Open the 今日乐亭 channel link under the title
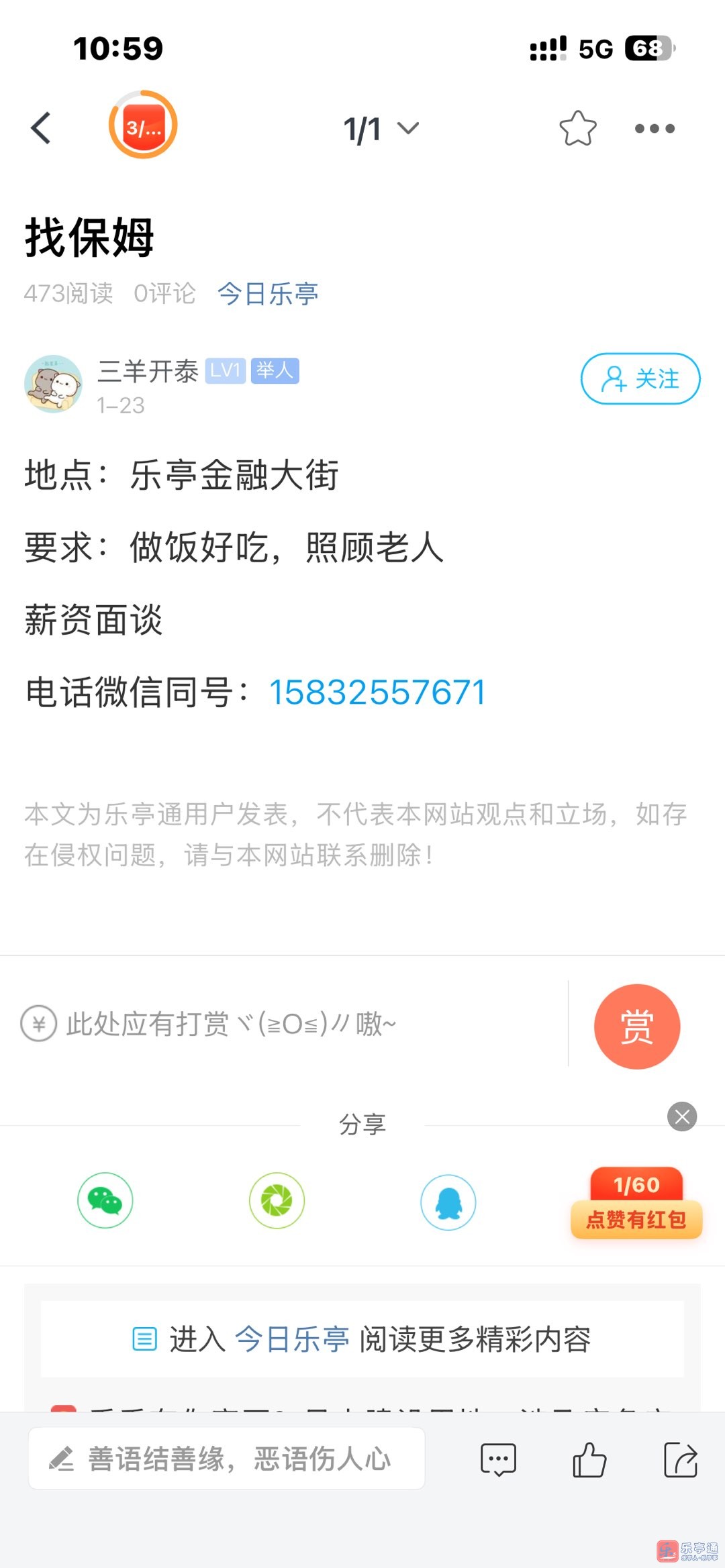This screenshot has width=725, height=1568. (267, 294)
